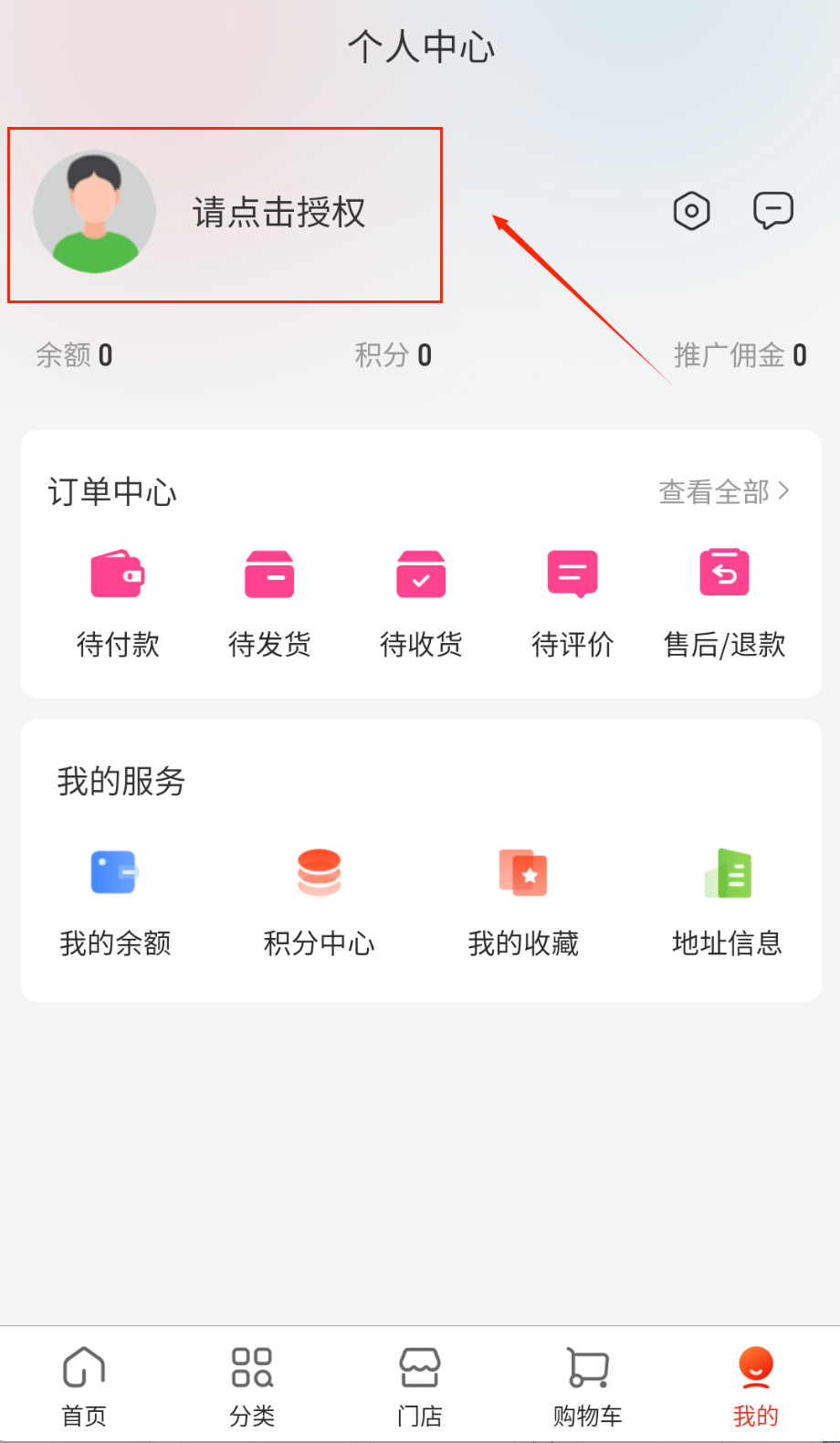Switch to the 门店 stores tab
This screenshot has width=840, height=1443.
[x=420, y=1385]
